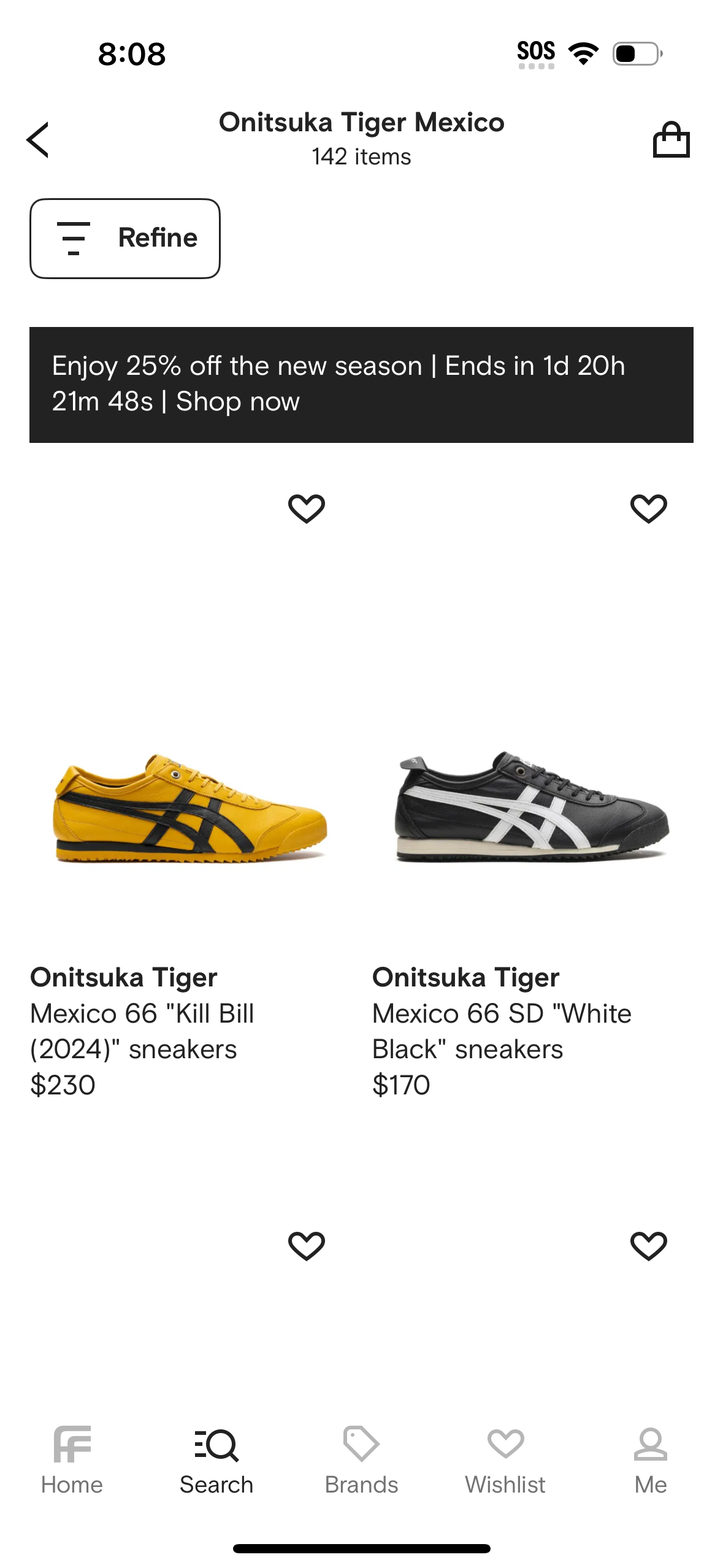
Task: Add Mexico 66 SD White Black to wishlist
Action: tap(648, 509)
